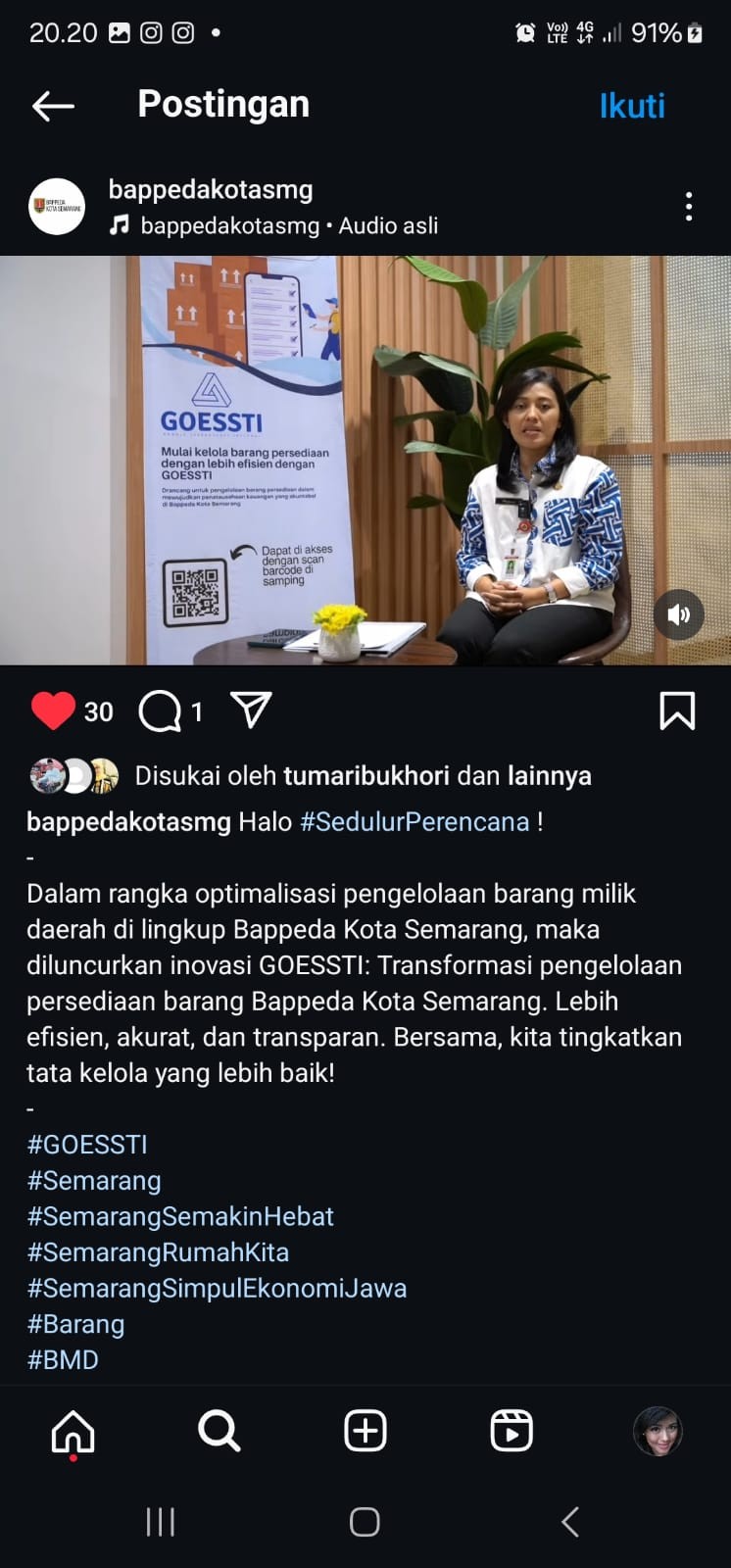The width and height of the screenshot is (731, 1568).
Task: Switch to the Reels tab
Action: [512, 1432]
